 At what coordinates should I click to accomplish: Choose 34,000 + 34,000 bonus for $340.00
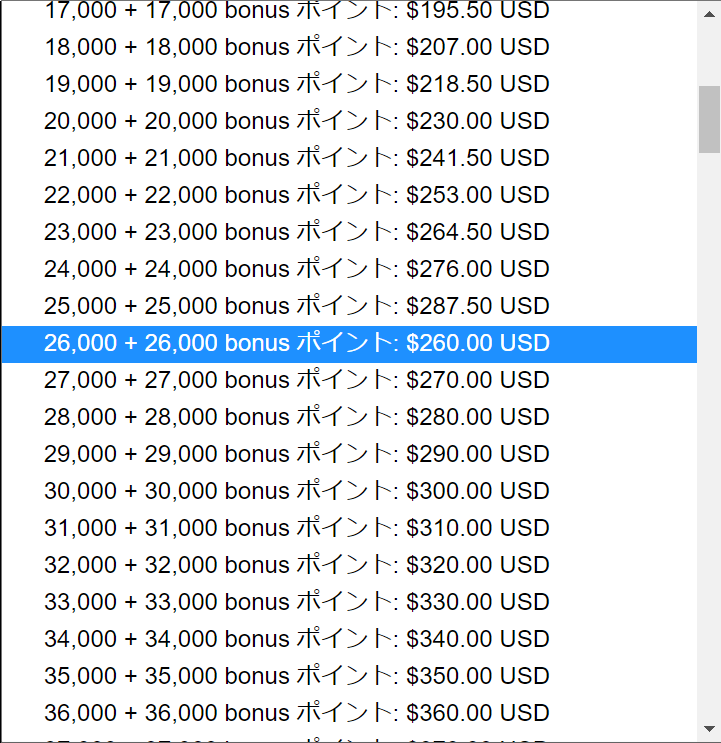tap(297, 639)
